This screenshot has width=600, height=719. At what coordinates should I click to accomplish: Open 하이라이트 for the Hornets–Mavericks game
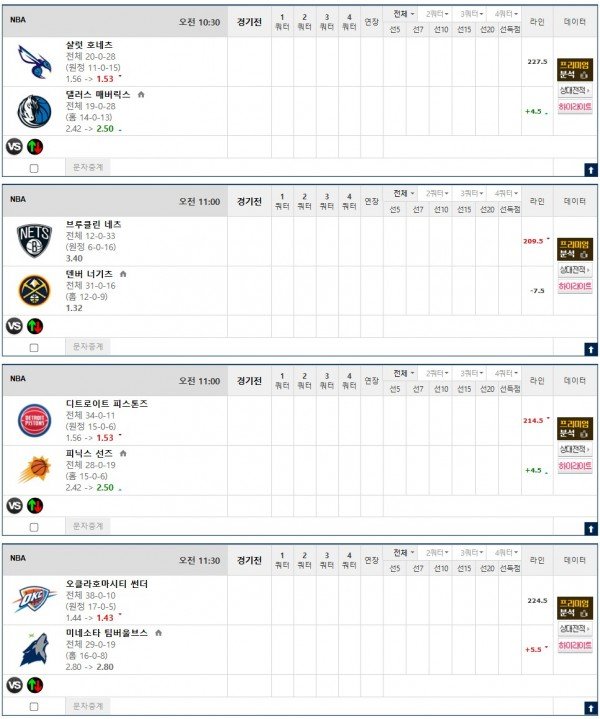point(575,107)
